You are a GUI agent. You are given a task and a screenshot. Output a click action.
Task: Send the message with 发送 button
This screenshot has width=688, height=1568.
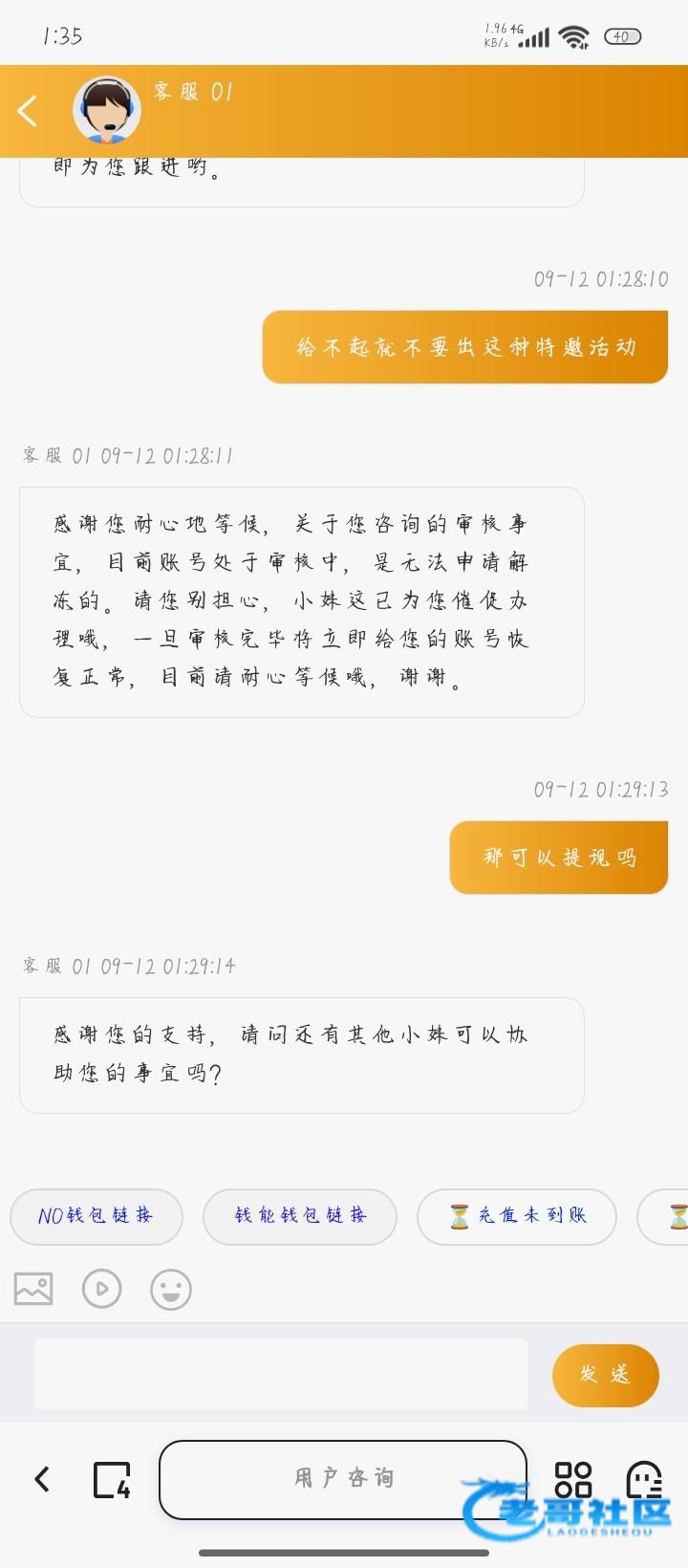click(x=605, y=1375)
